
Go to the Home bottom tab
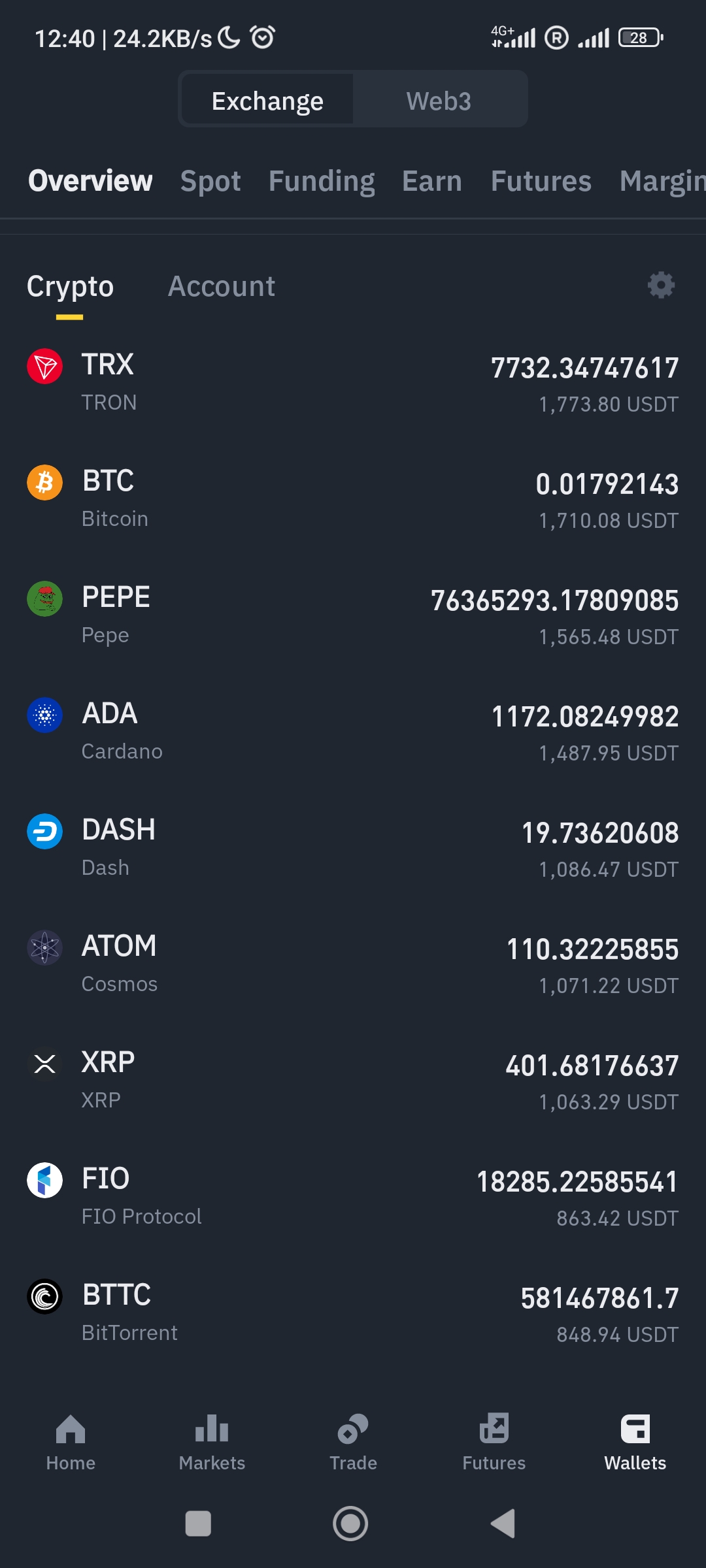point(71,1442)
